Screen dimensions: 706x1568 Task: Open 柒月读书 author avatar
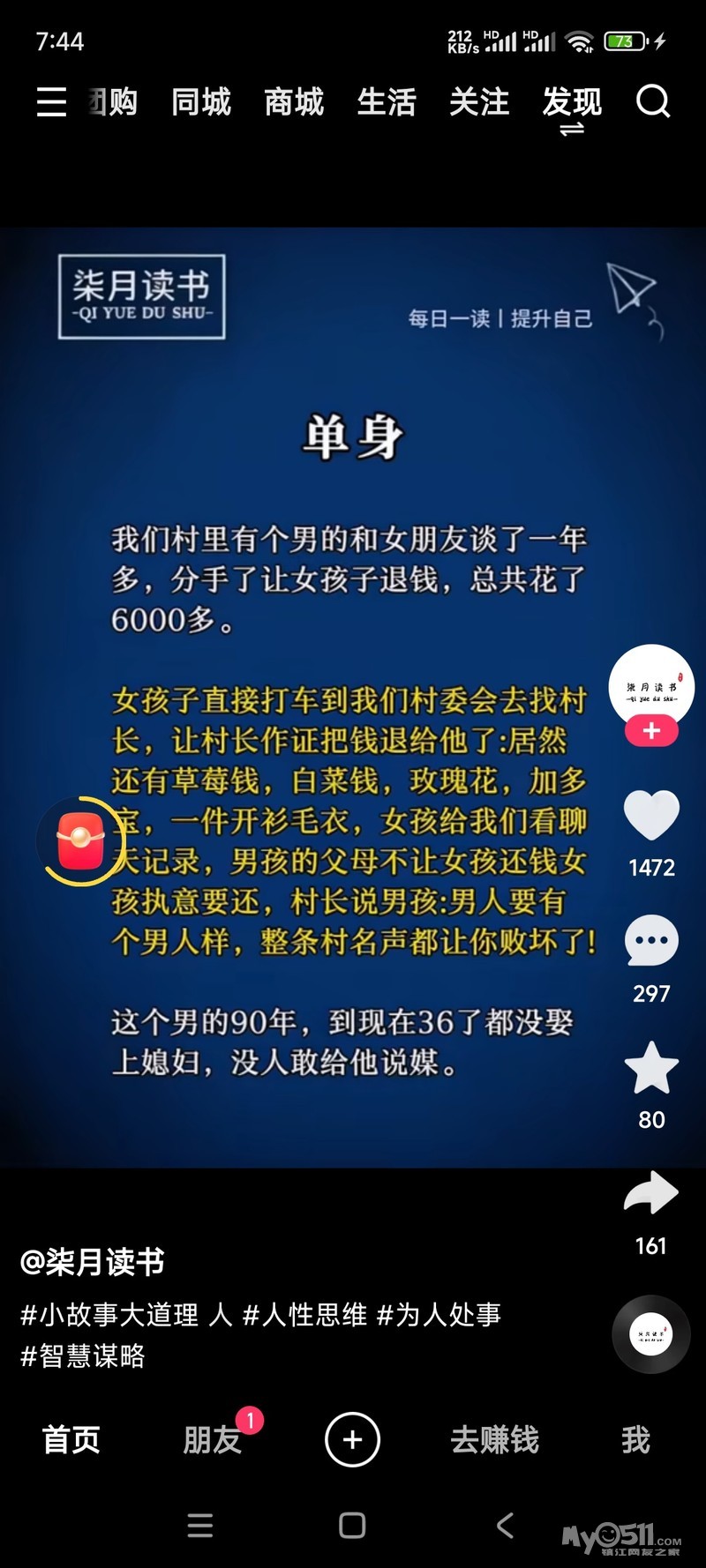[x=651, y=685]
